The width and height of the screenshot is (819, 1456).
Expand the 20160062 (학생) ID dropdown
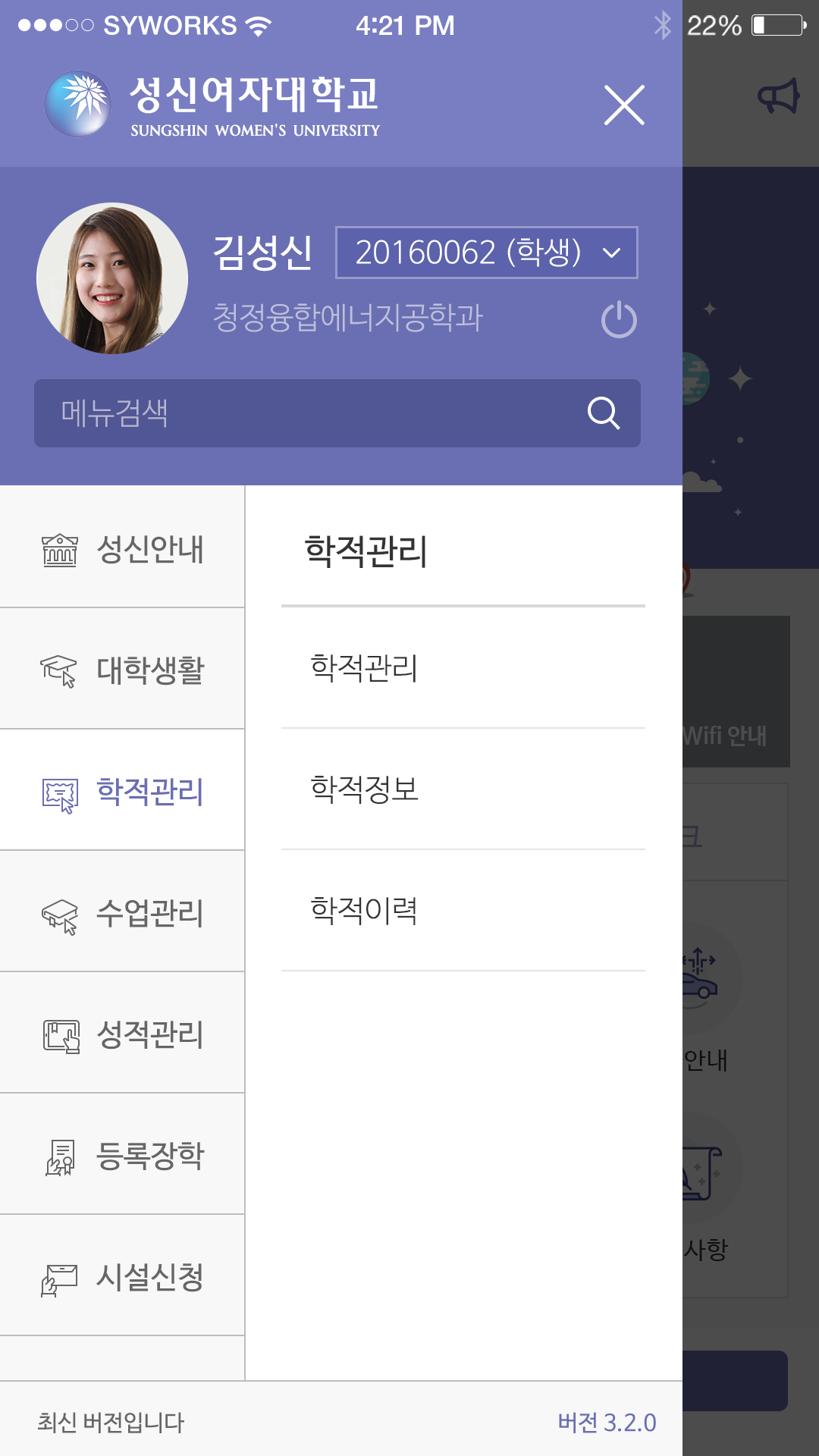click(486, 253)
